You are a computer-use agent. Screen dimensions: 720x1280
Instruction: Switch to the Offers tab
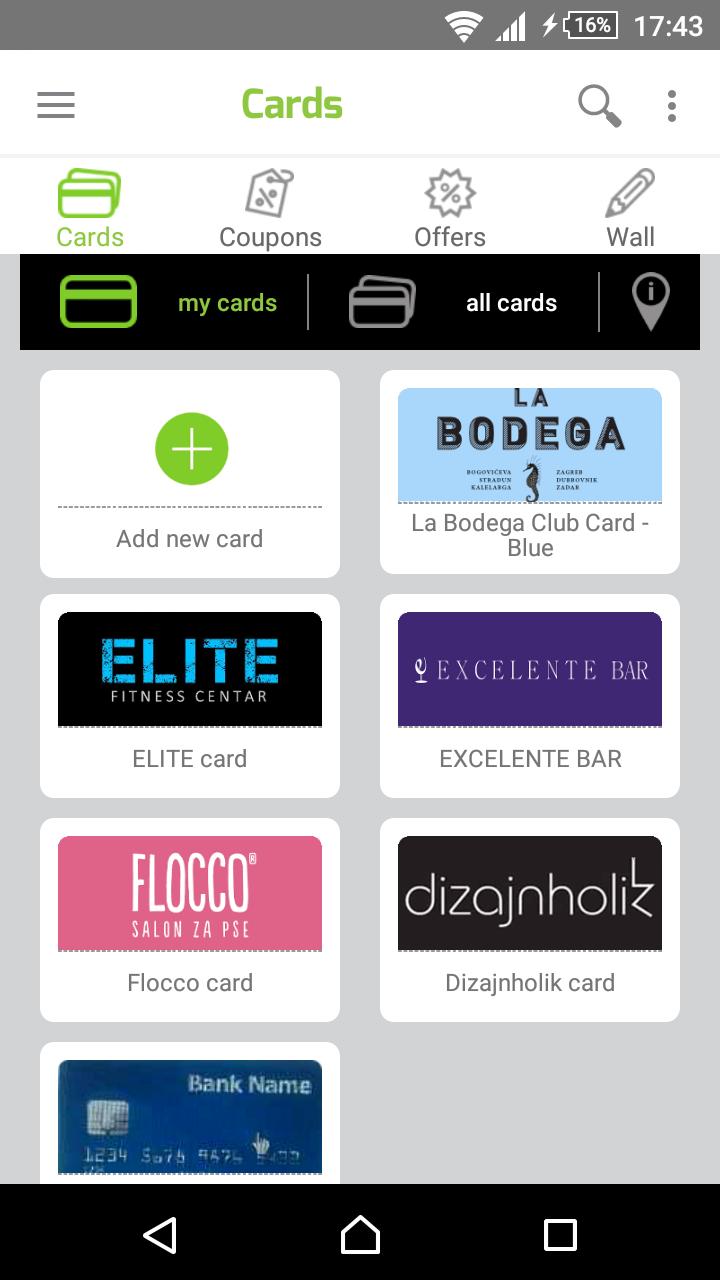[450, 208]
